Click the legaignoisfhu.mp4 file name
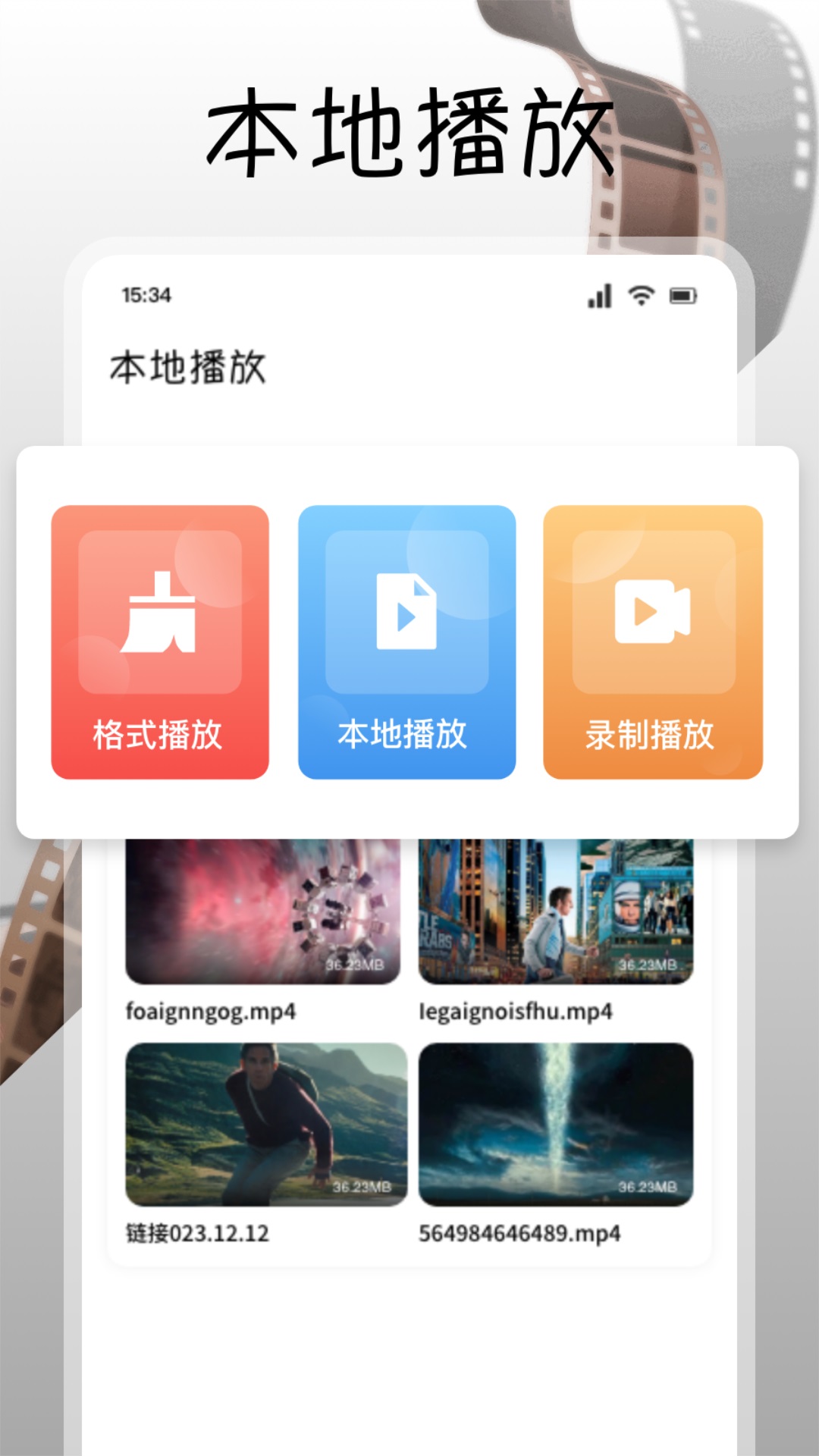819x1456 pixels. click(x=516, y=1011)
